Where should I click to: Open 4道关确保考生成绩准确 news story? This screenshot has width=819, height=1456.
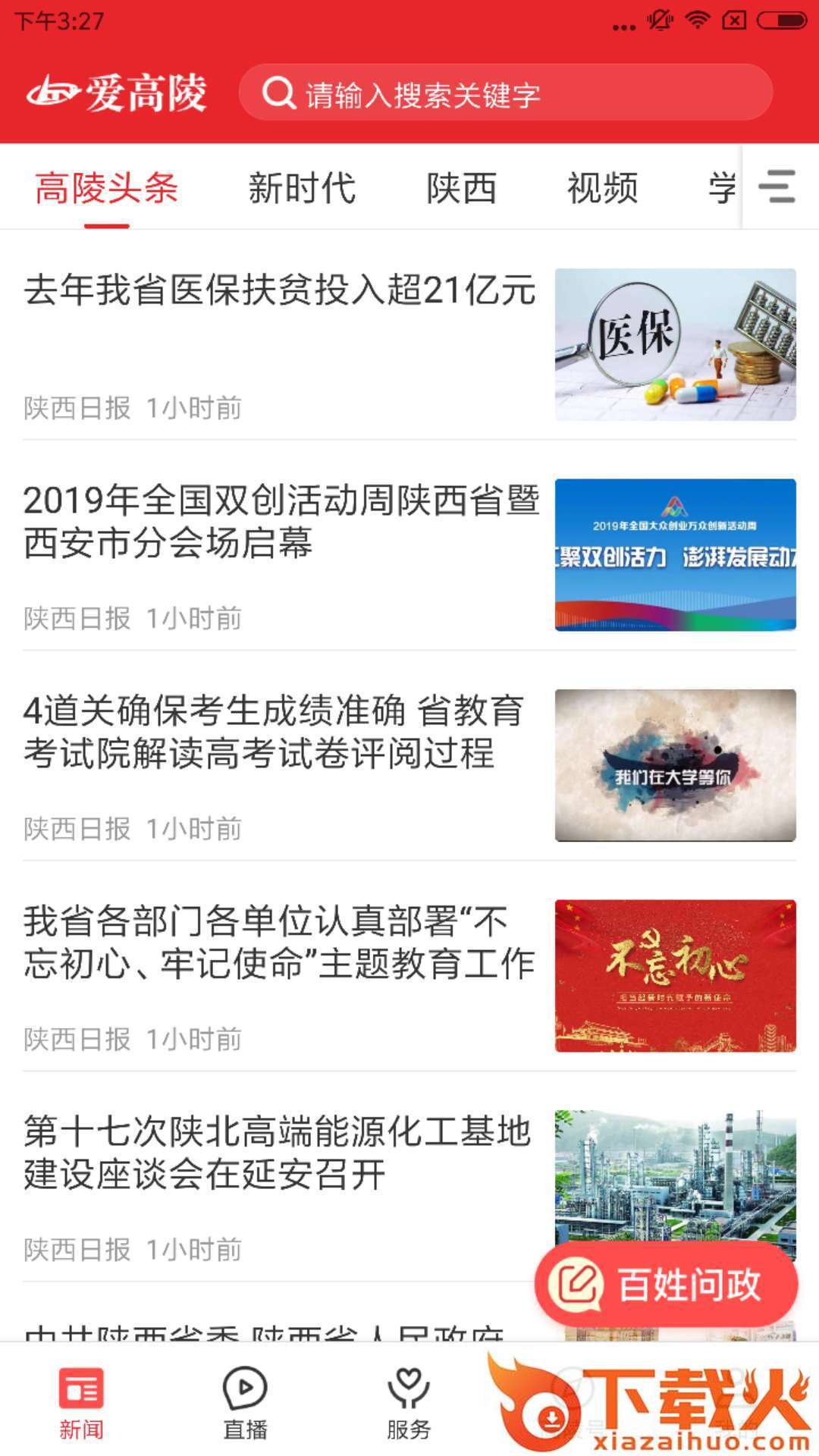(x=273, y=733)
